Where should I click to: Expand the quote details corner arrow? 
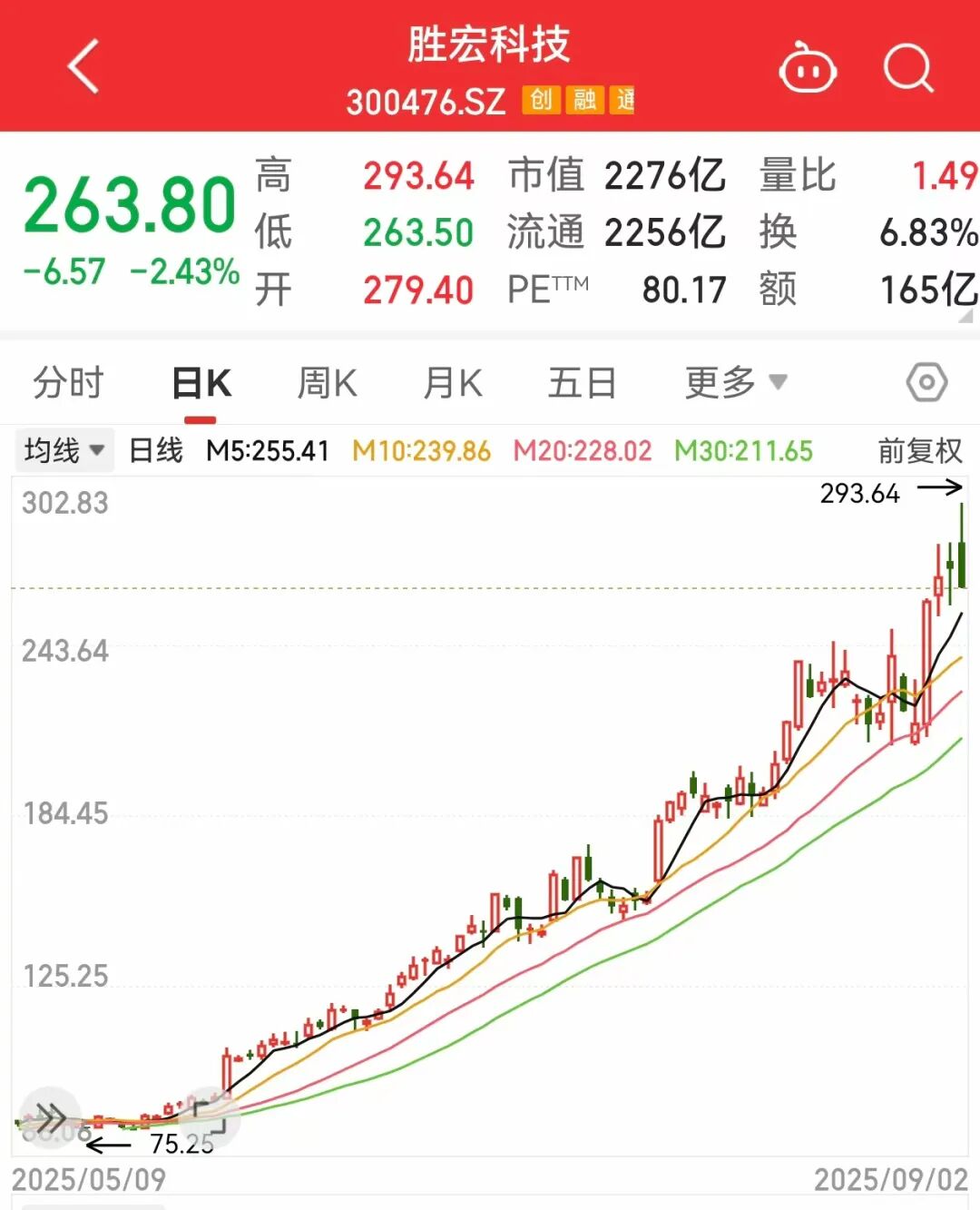pyautogui.click(x=965, y=316)
